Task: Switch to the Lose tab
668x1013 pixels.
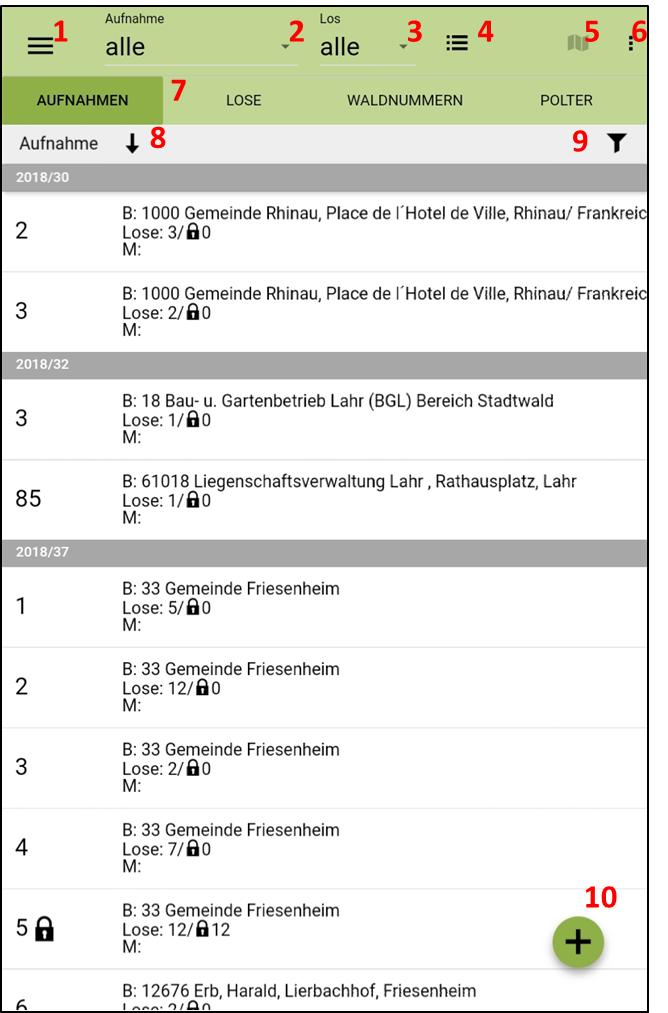Action: pos(243,100)
